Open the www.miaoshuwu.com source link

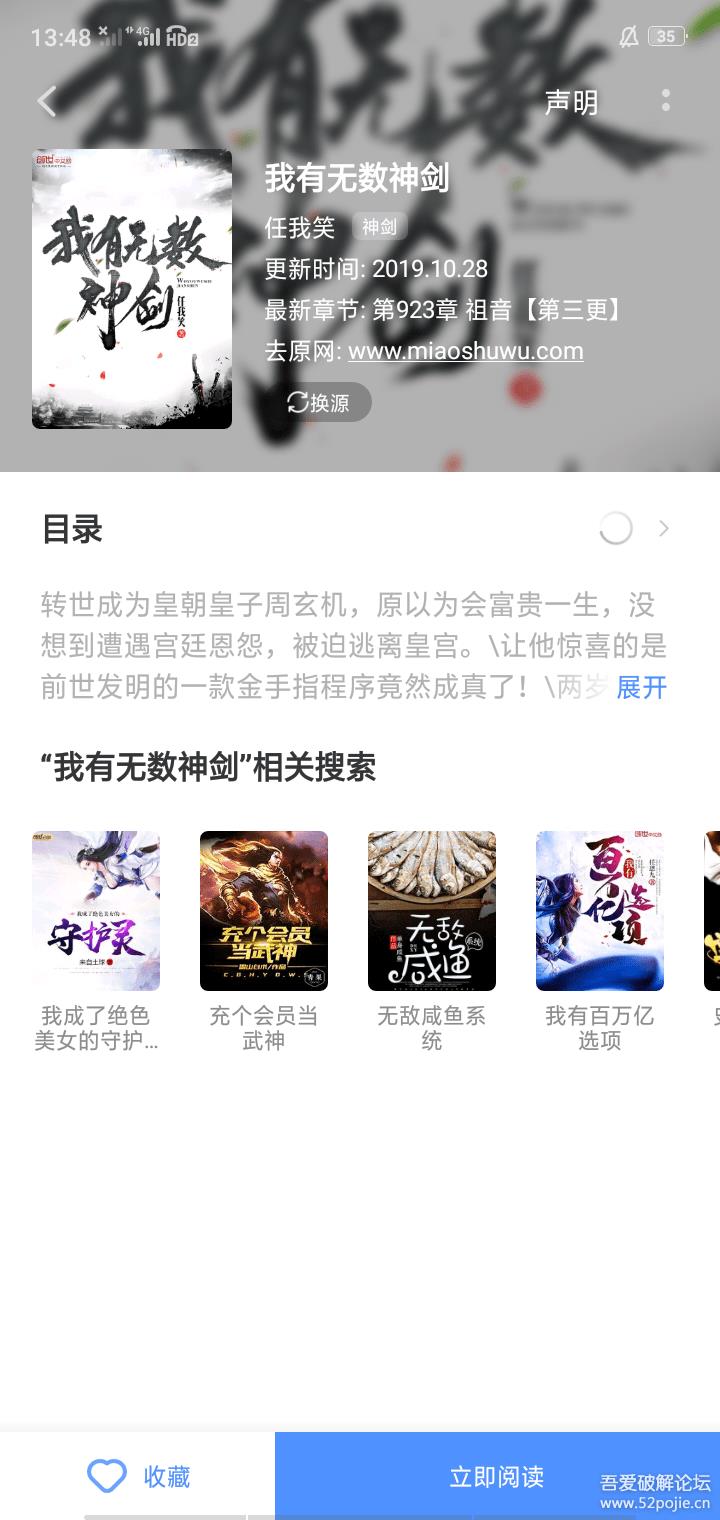(x=465, y=351)
